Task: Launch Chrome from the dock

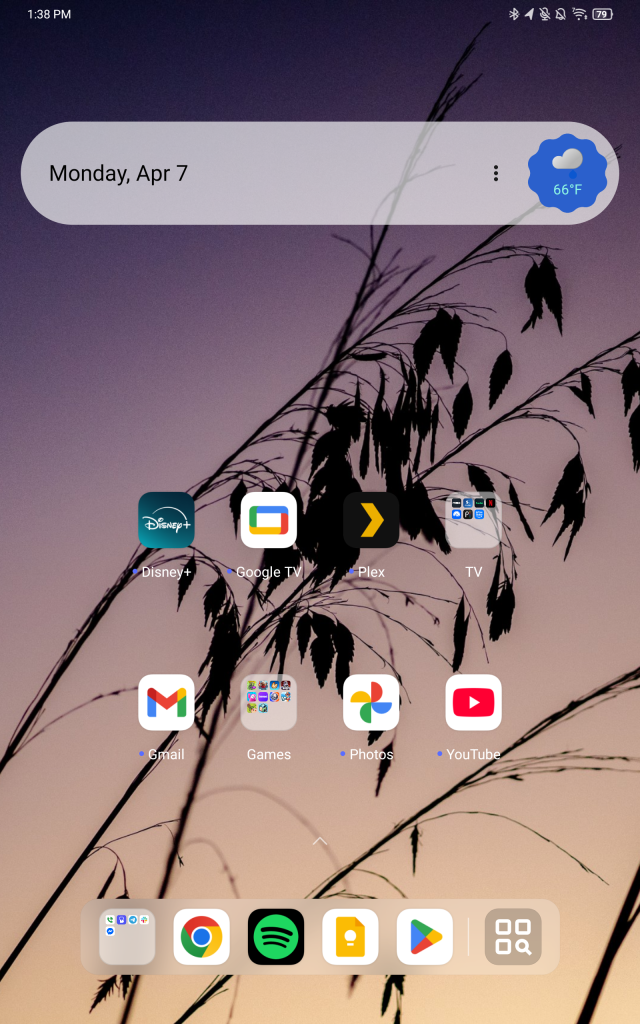Action: (201, 937)
